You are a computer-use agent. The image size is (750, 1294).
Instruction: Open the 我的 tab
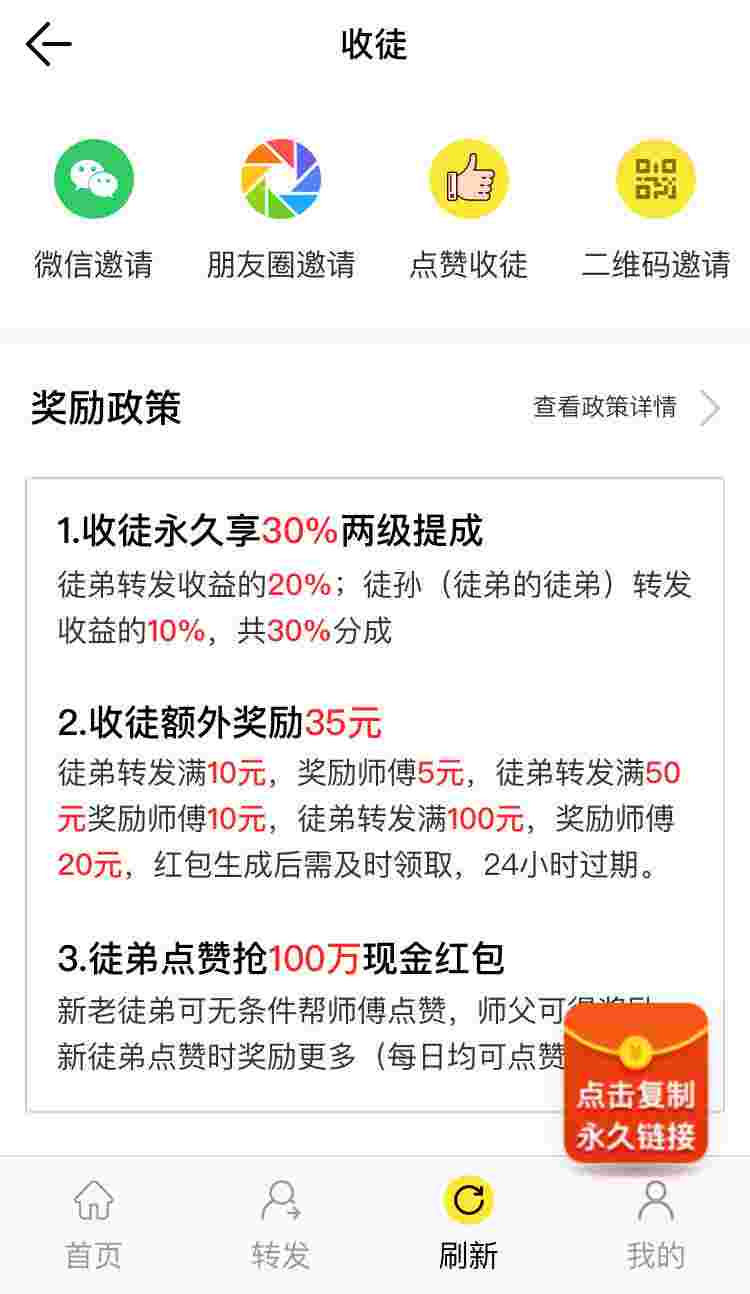tap(656, 1225)
